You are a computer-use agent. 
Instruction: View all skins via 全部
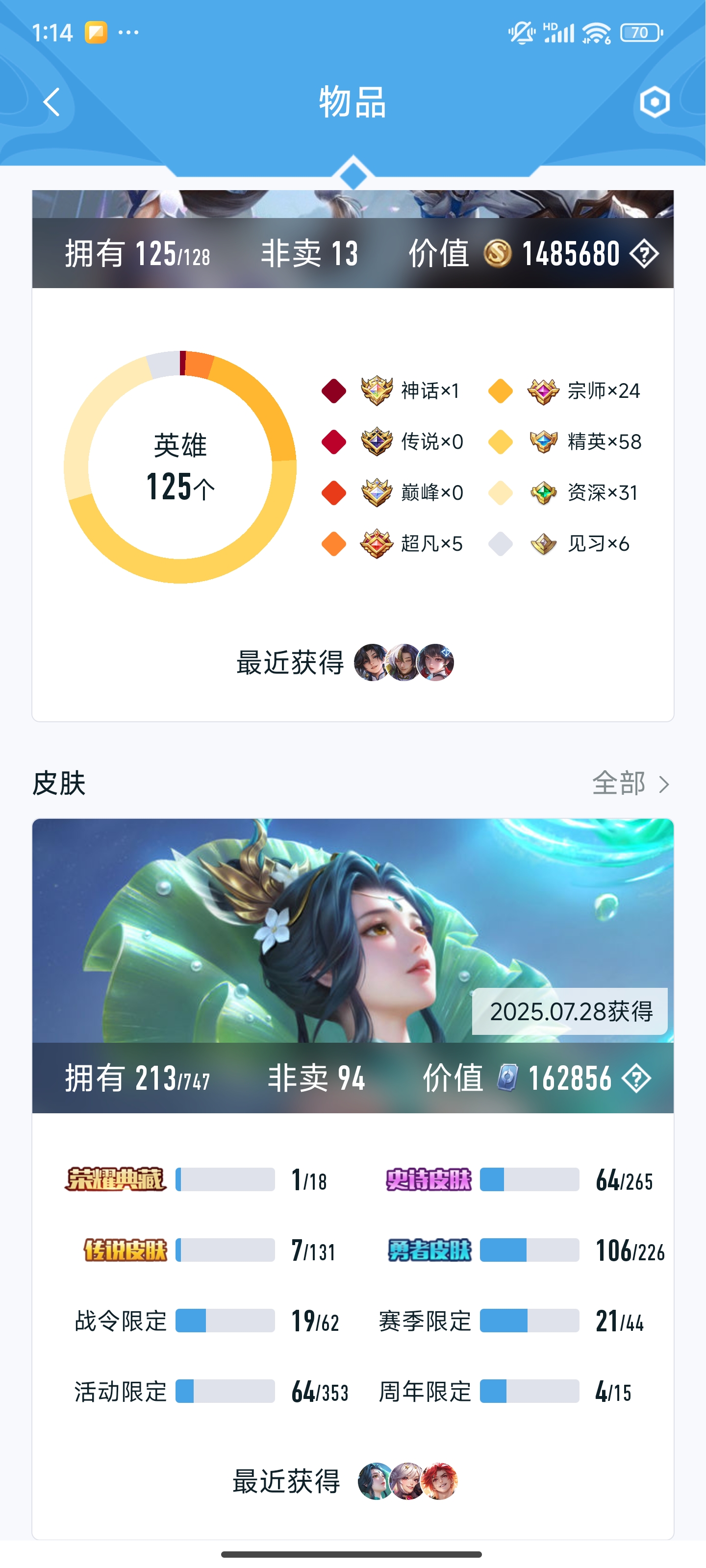(630, 784)
